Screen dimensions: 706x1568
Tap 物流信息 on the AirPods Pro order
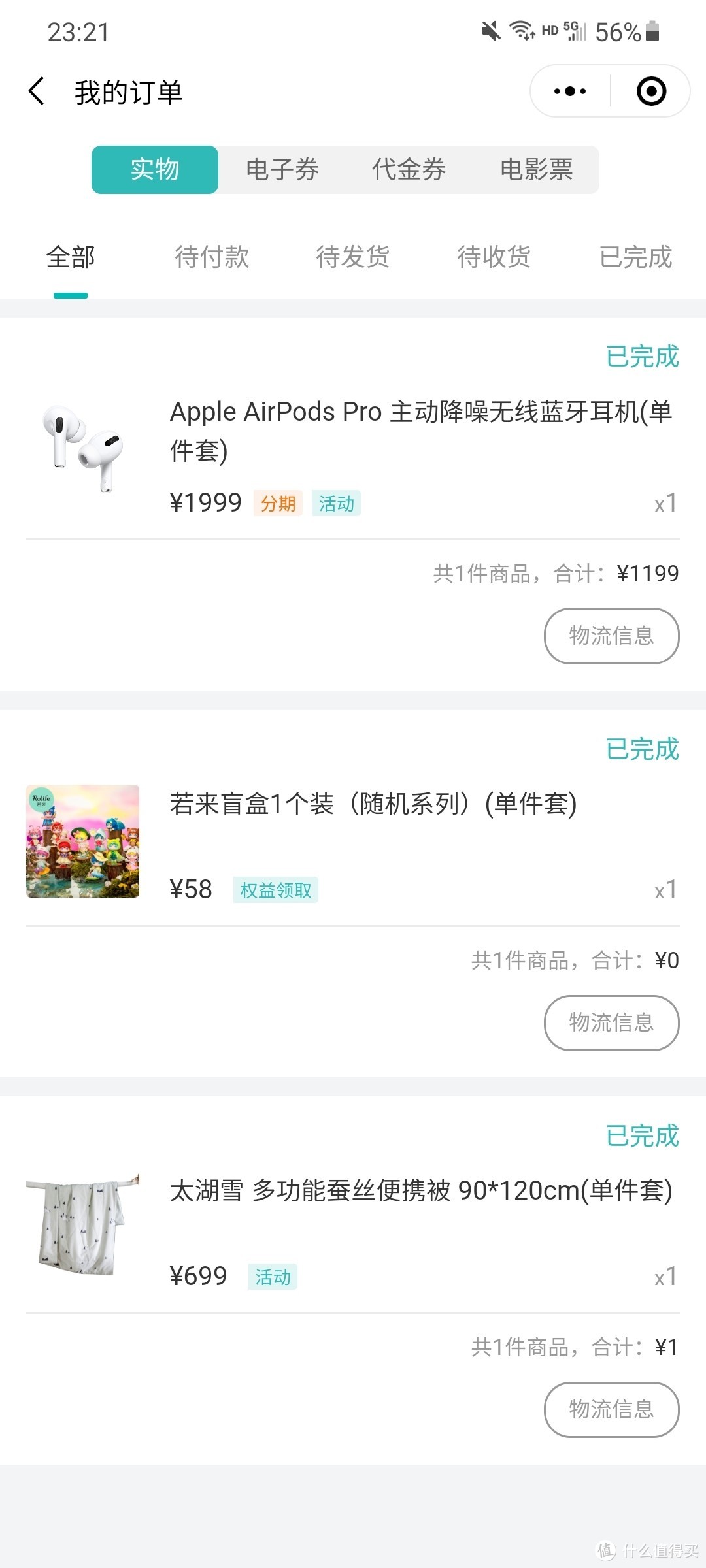click(611, 636)
